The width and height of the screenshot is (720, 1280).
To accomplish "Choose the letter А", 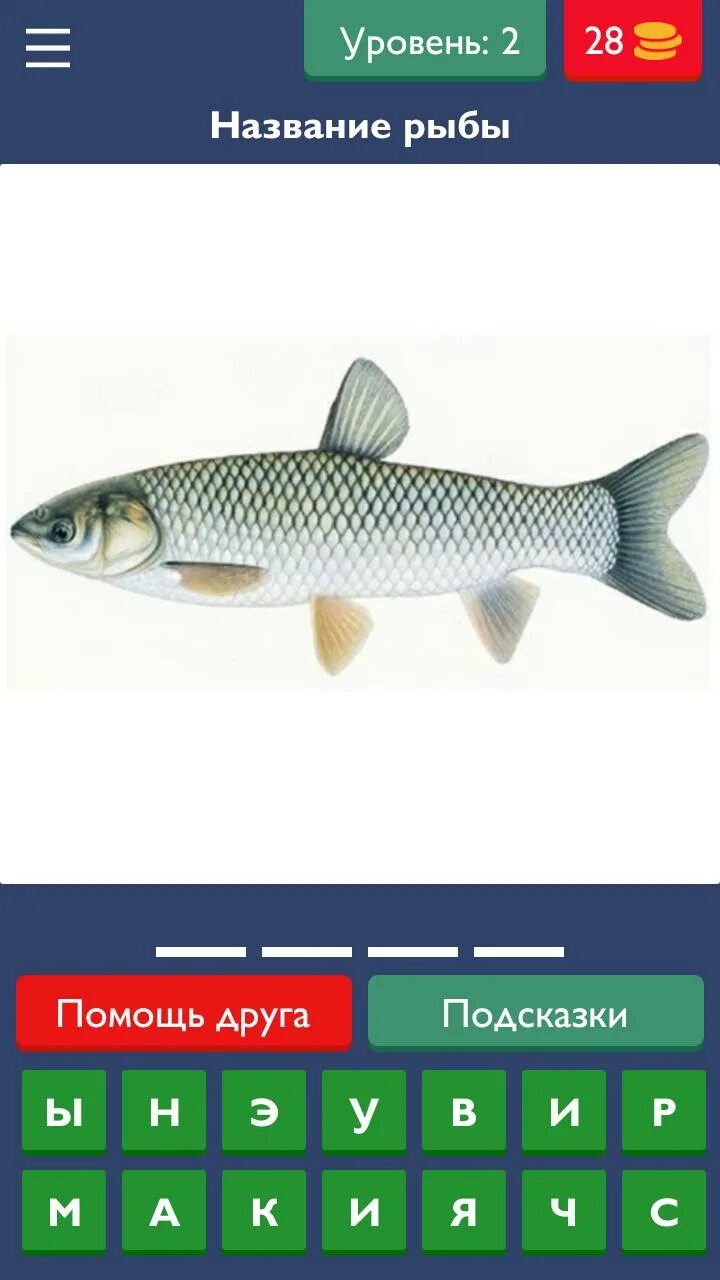I will pyautogui.click(x=164, y=1212).
